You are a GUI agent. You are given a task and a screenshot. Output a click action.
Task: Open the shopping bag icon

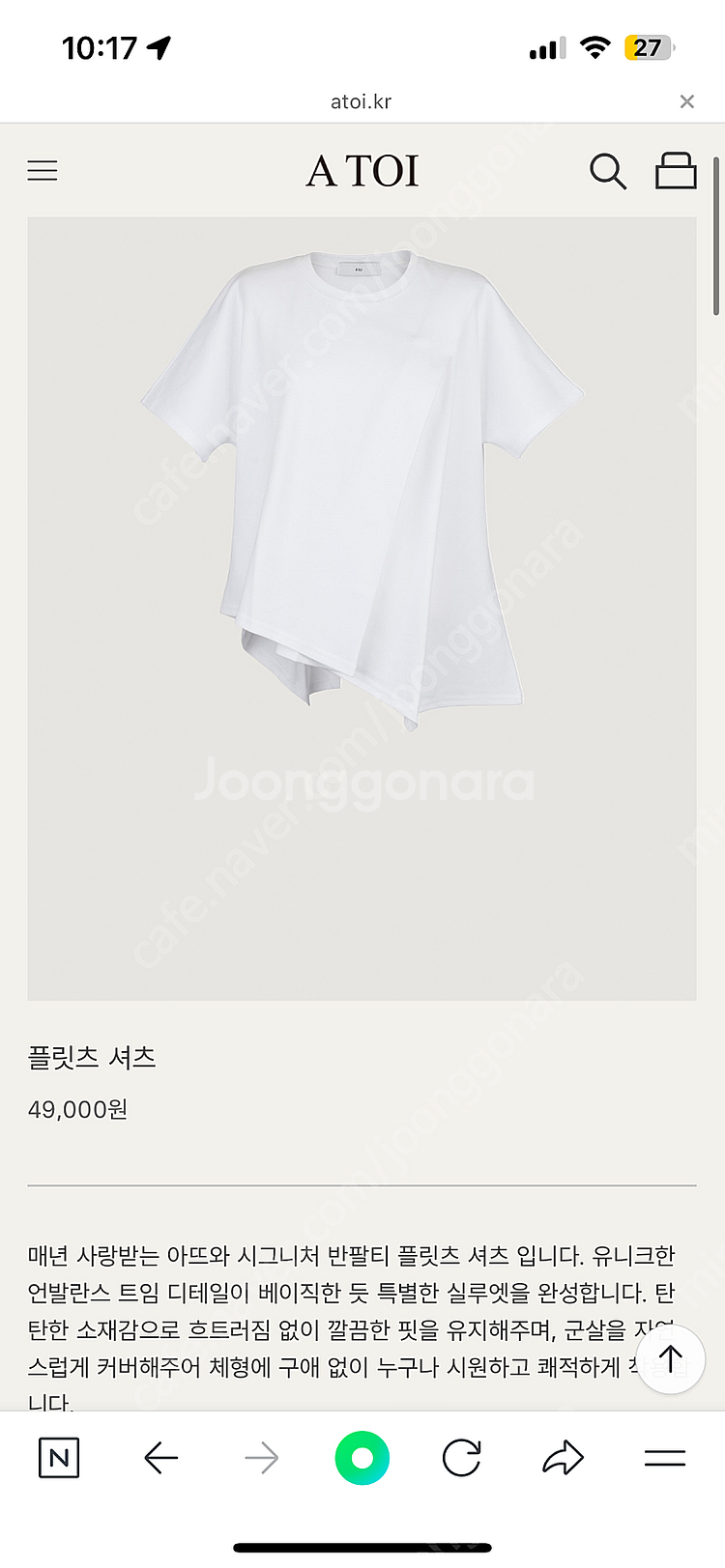click(677, 171)
